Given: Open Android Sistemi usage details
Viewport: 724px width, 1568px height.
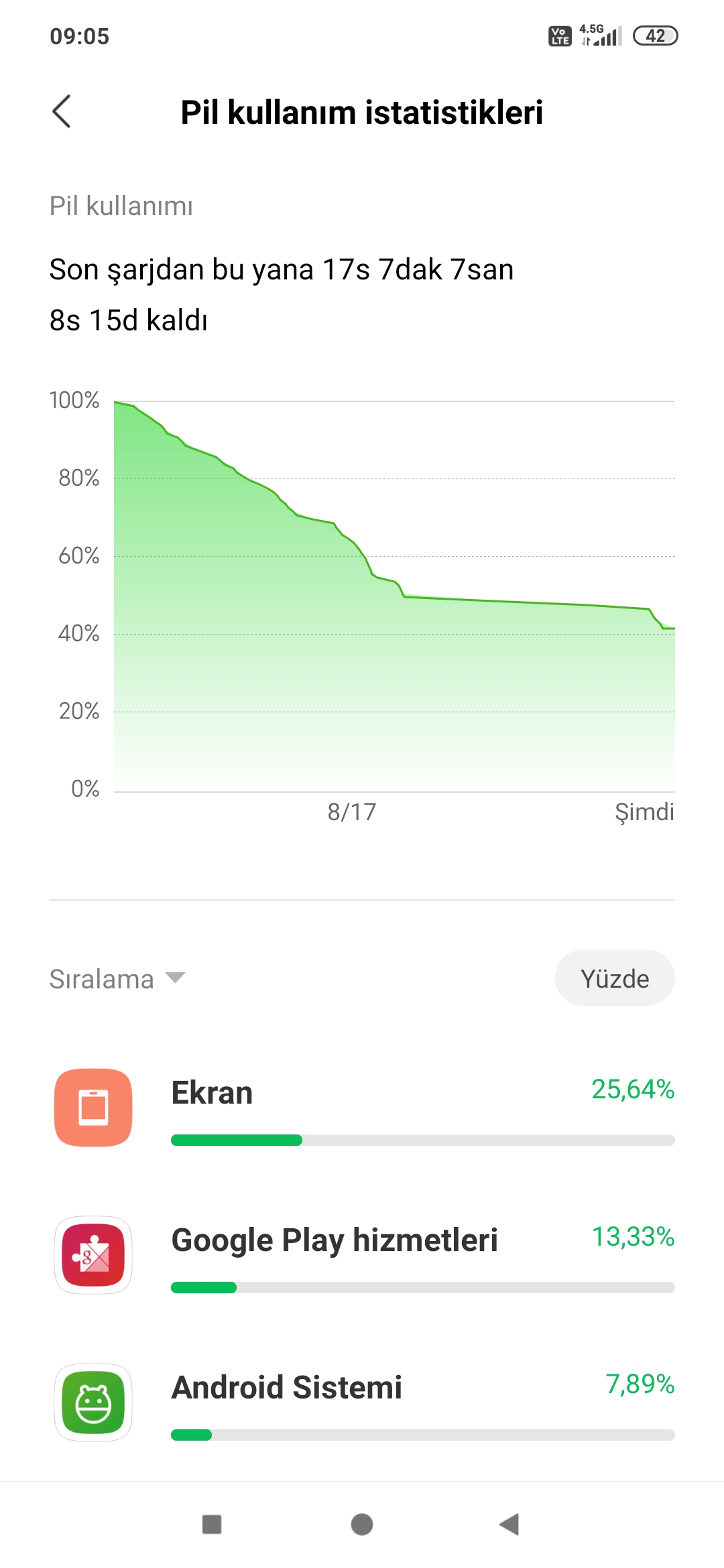Looking at the screenshot, I should pos(362,1402).
